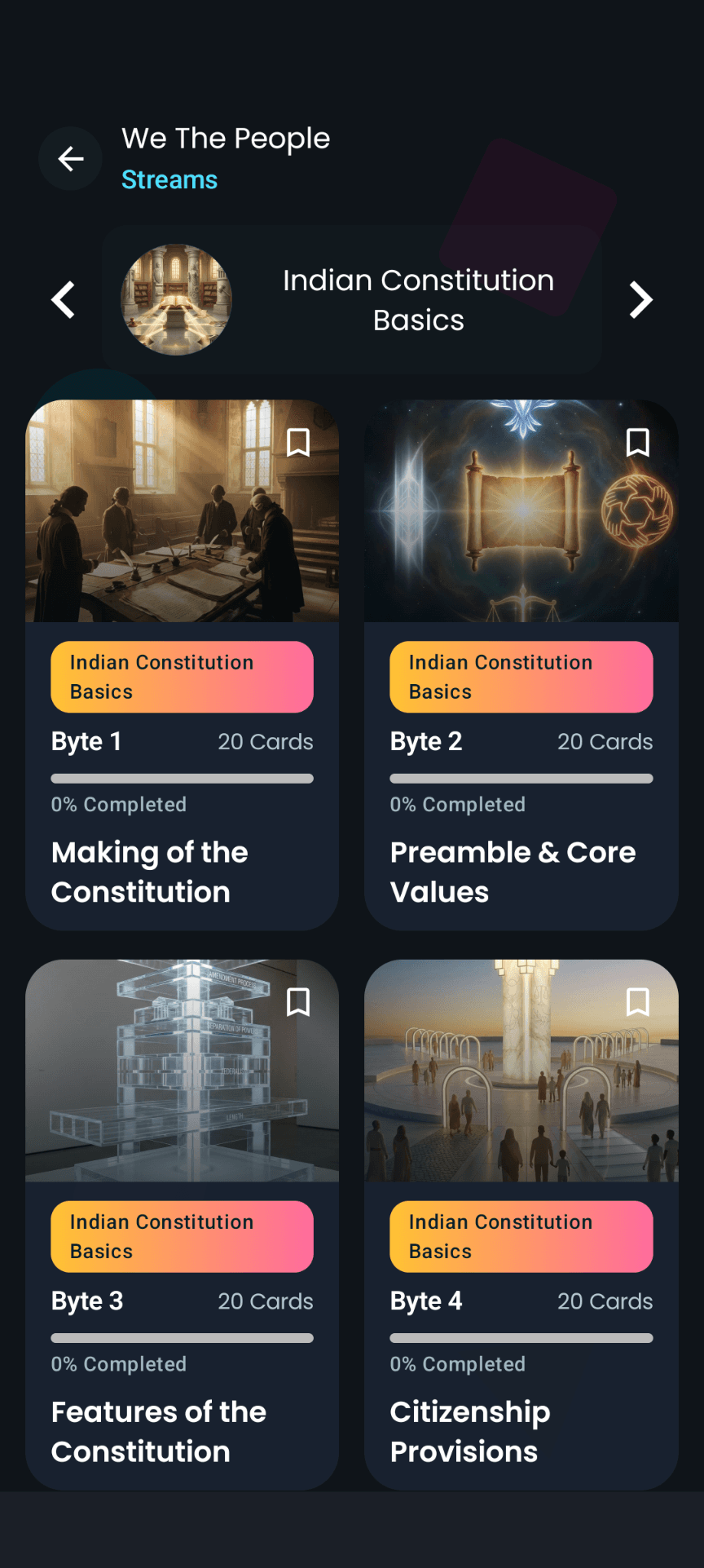Viewport: 704px width, 1568px height.
Task: Open the Making of the Constitution card
Action: point(182,871)
